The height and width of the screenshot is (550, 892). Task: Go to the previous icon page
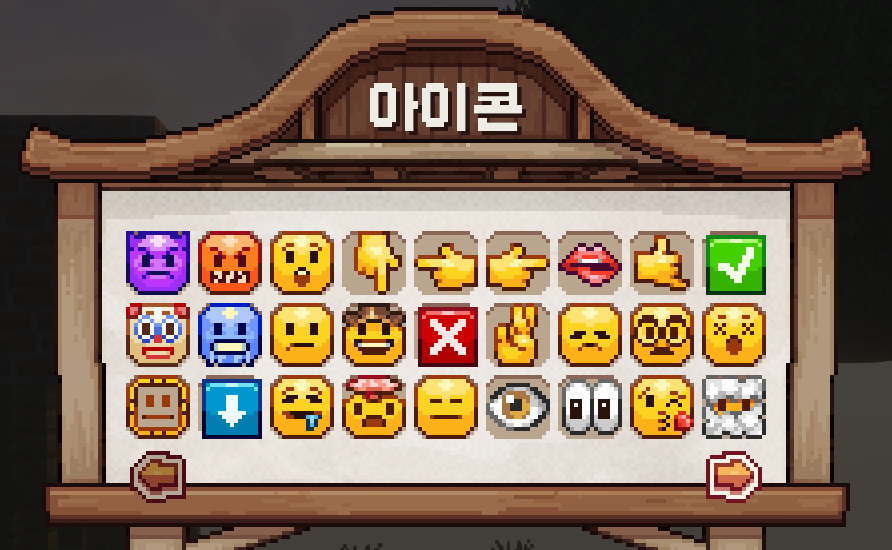point(160,475)
